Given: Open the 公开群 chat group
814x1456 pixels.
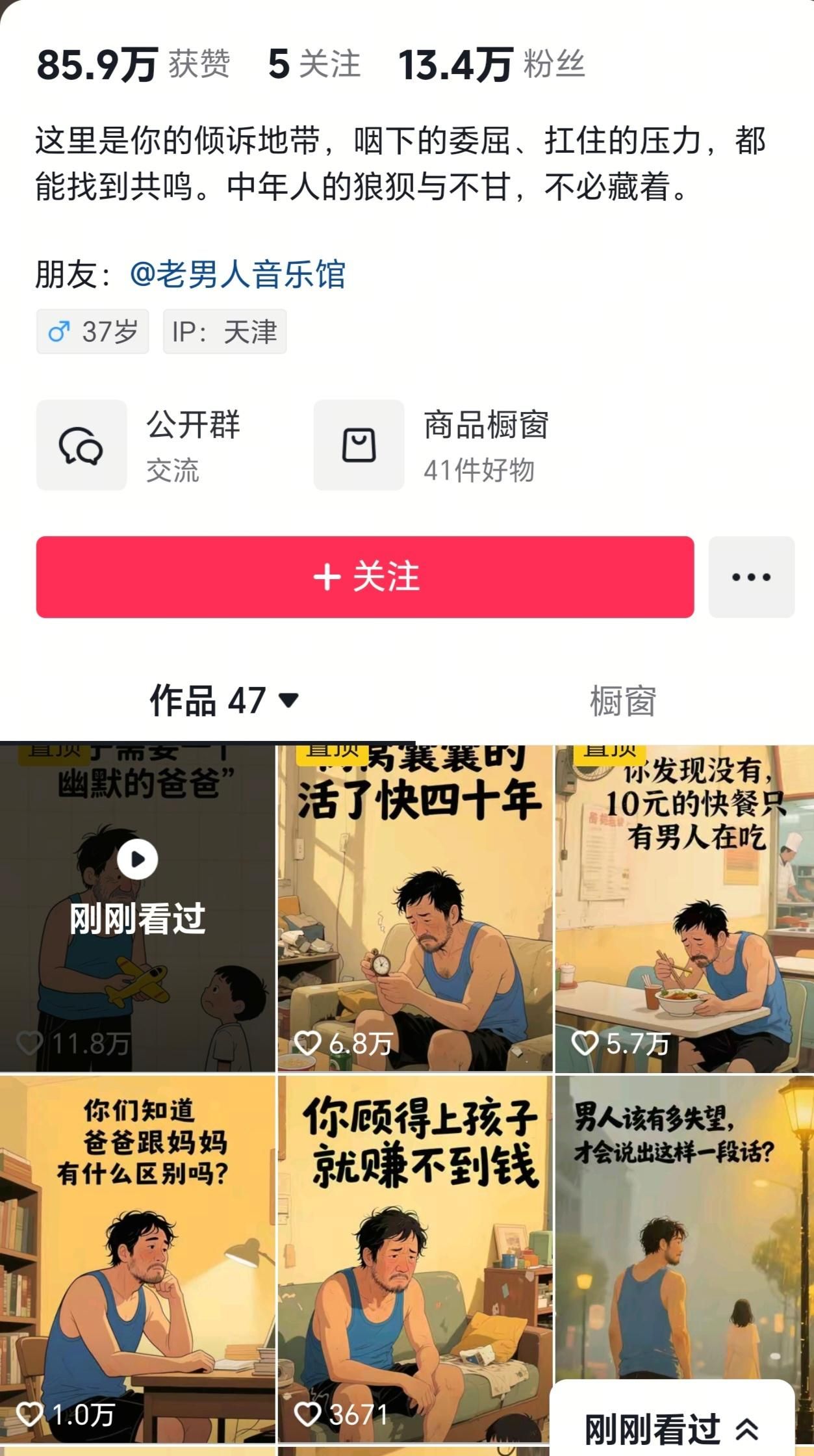Looking at the screenshot, I should click(140, 445).
